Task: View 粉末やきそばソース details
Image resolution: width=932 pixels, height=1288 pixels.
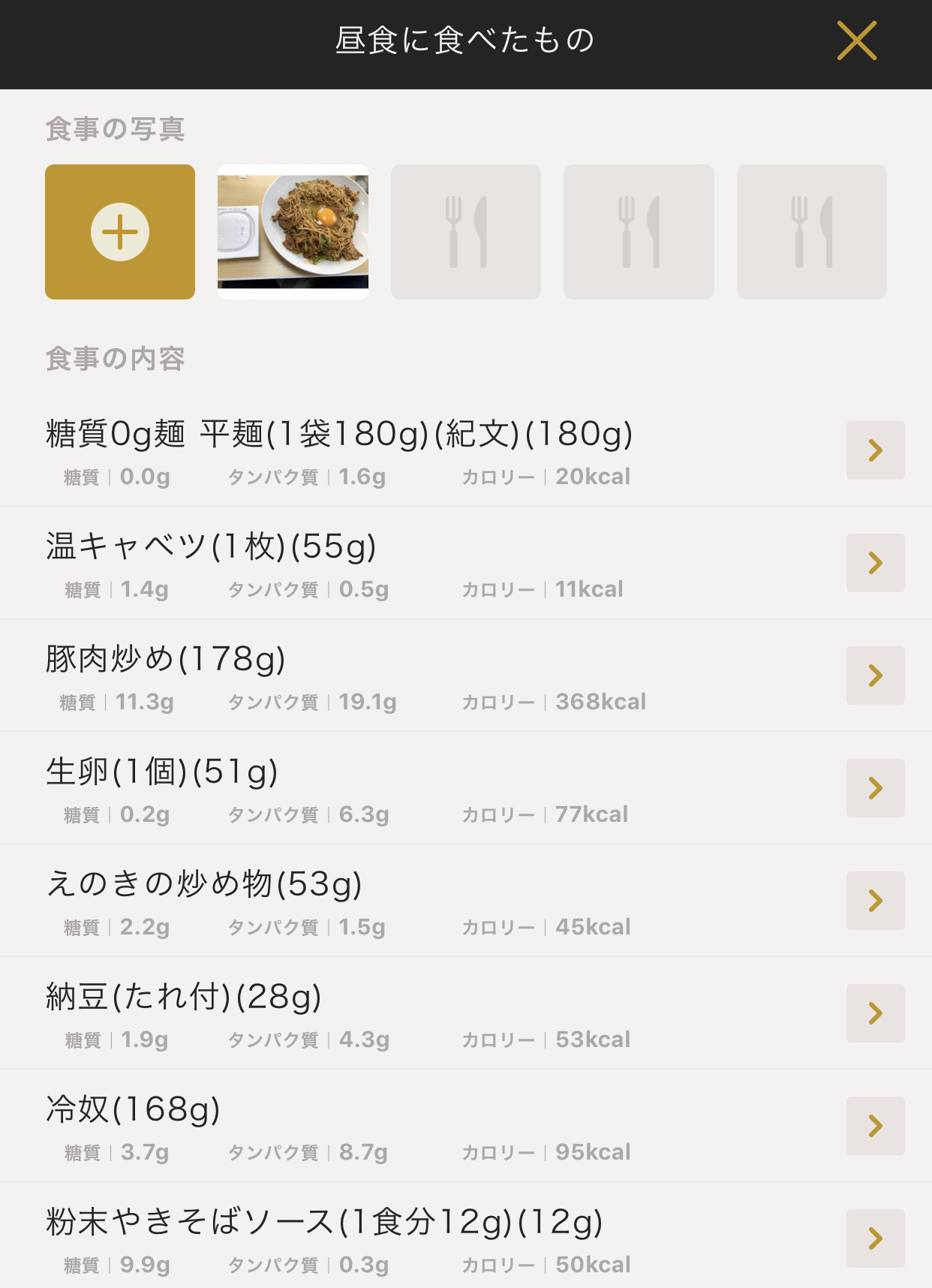Action: [x=875, y=1238]
